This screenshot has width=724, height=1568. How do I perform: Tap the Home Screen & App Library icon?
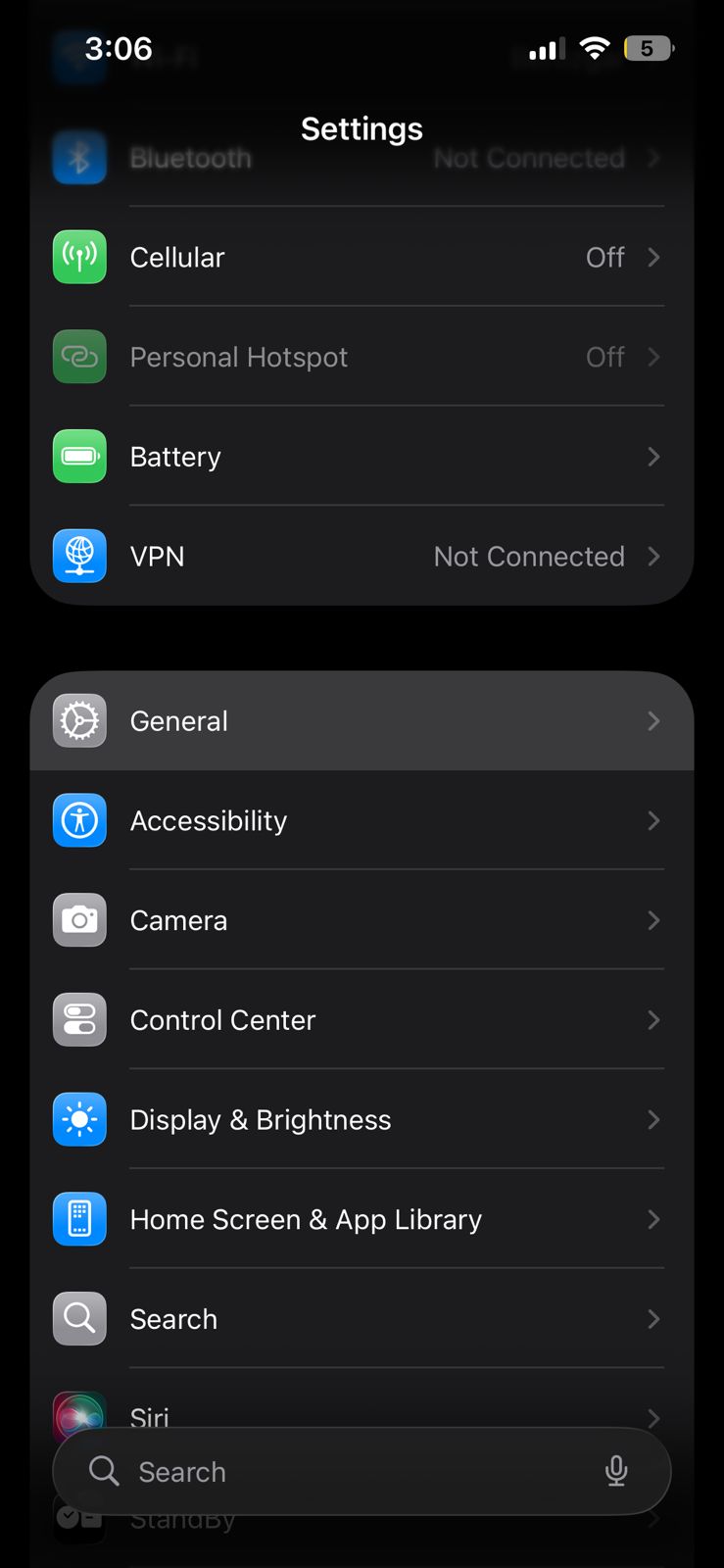79,1219
